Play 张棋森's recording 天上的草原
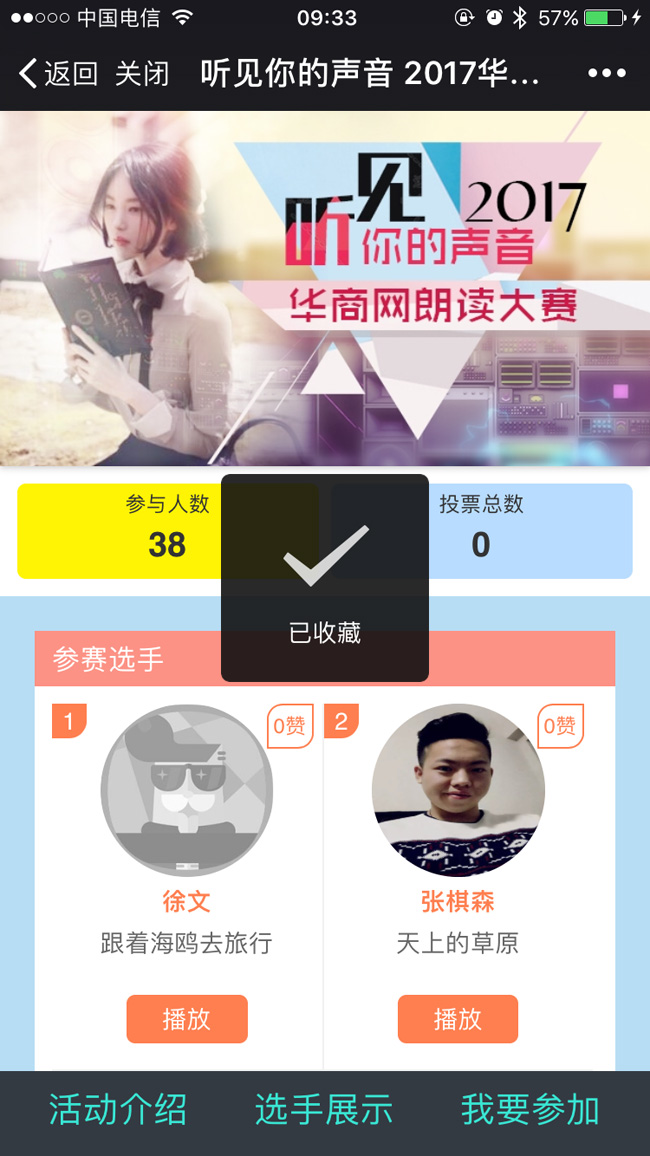Viewport: 650px width, 1156px height. [458, 1018]
